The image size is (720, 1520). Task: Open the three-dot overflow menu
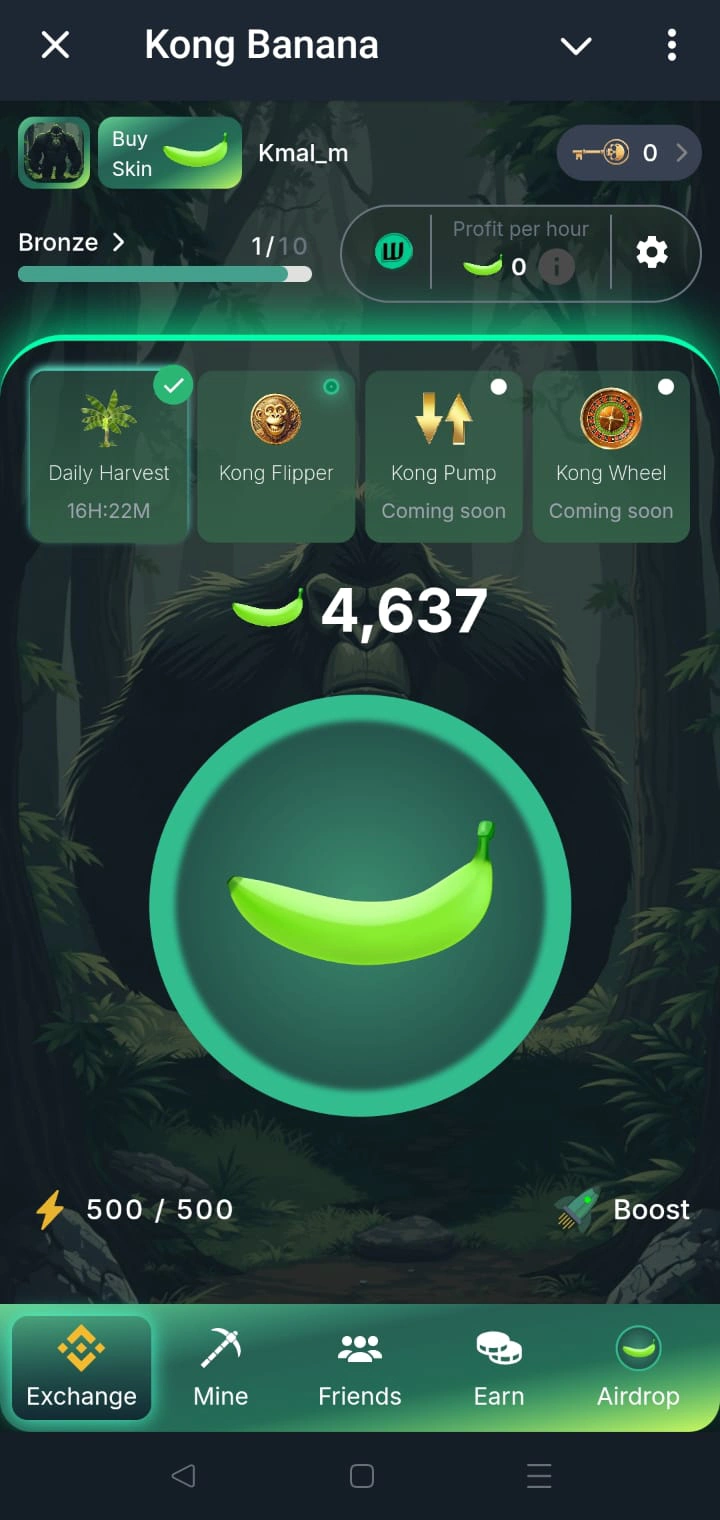click(671, 45)
